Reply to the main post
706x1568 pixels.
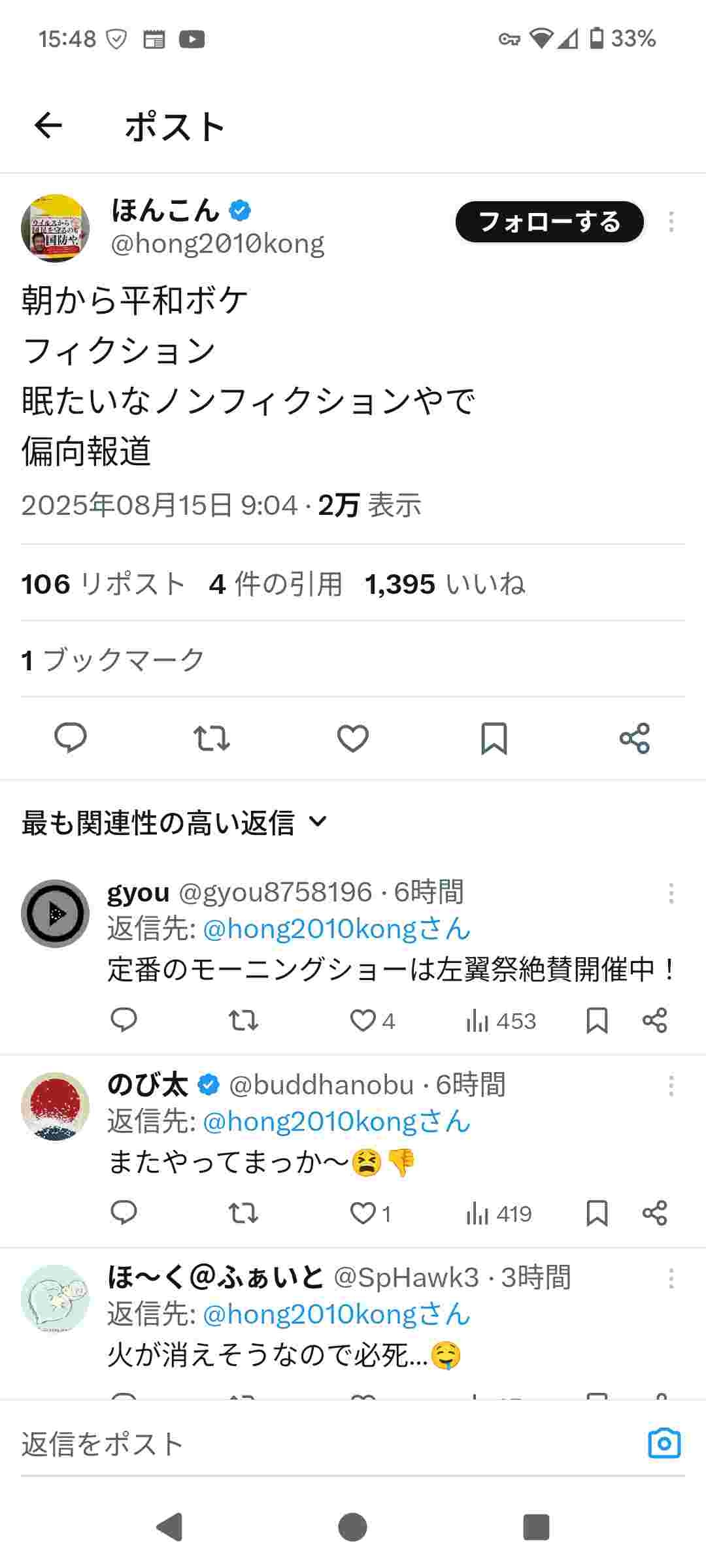point(71,738)
